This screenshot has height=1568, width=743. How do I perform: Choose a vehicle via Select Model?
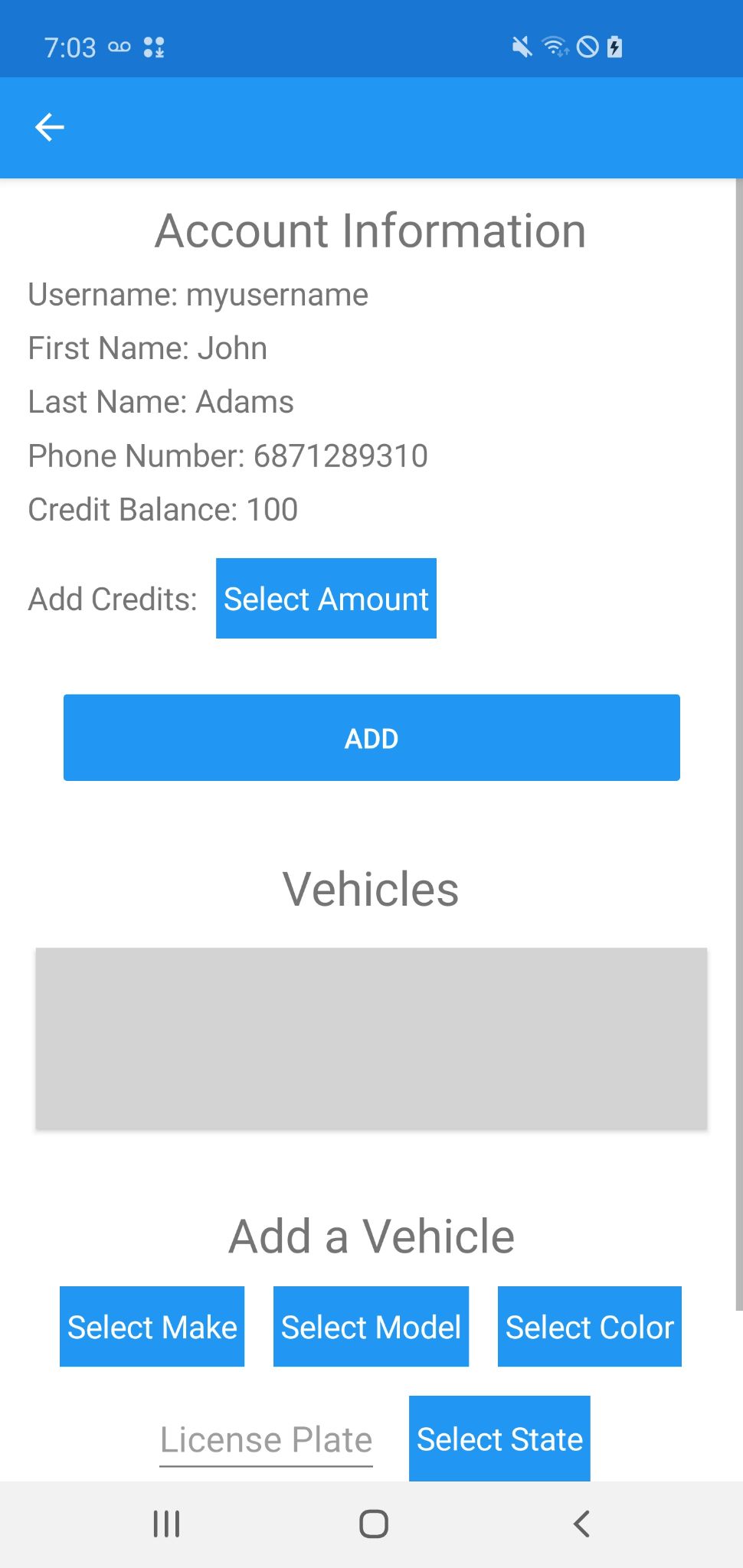point(371,1327)
